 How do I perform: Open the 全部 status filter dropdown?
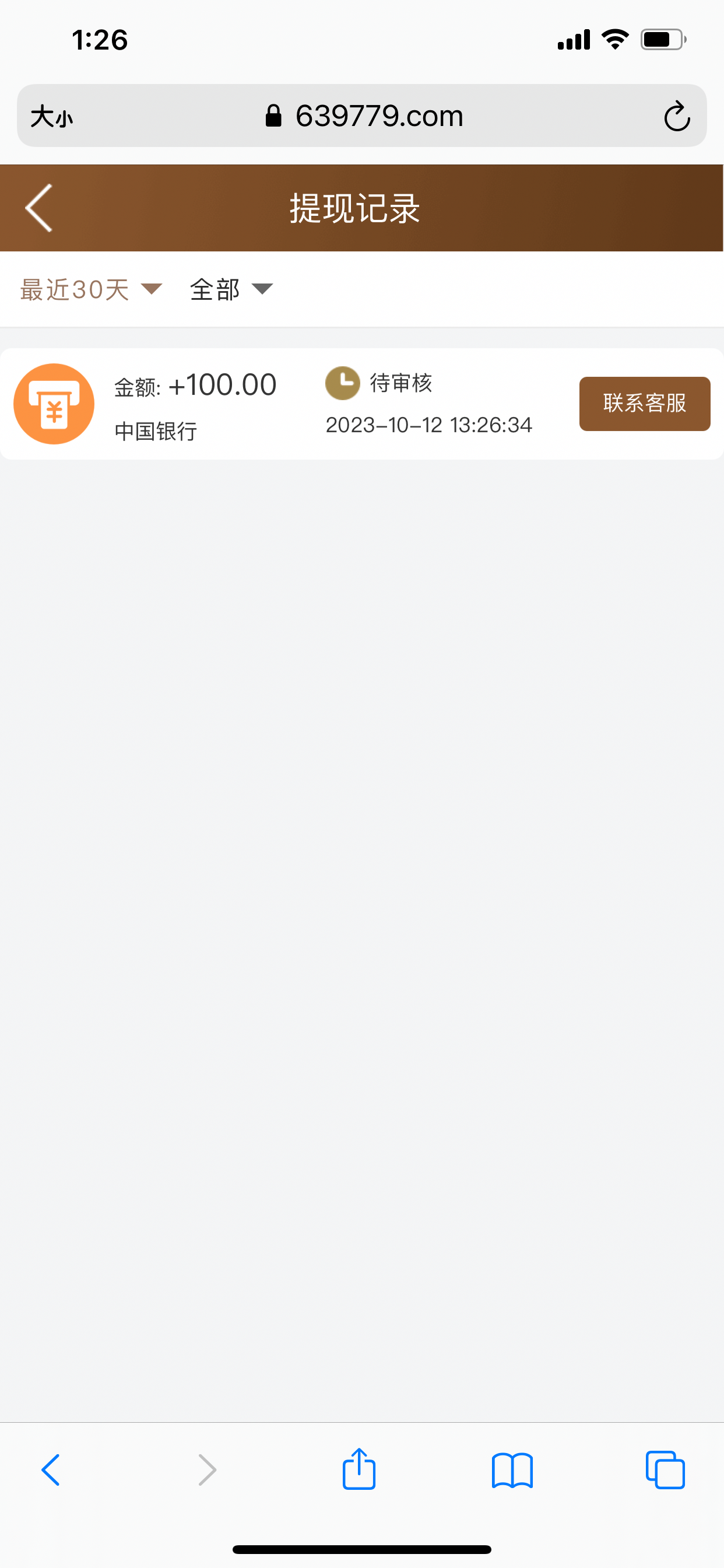231,289
